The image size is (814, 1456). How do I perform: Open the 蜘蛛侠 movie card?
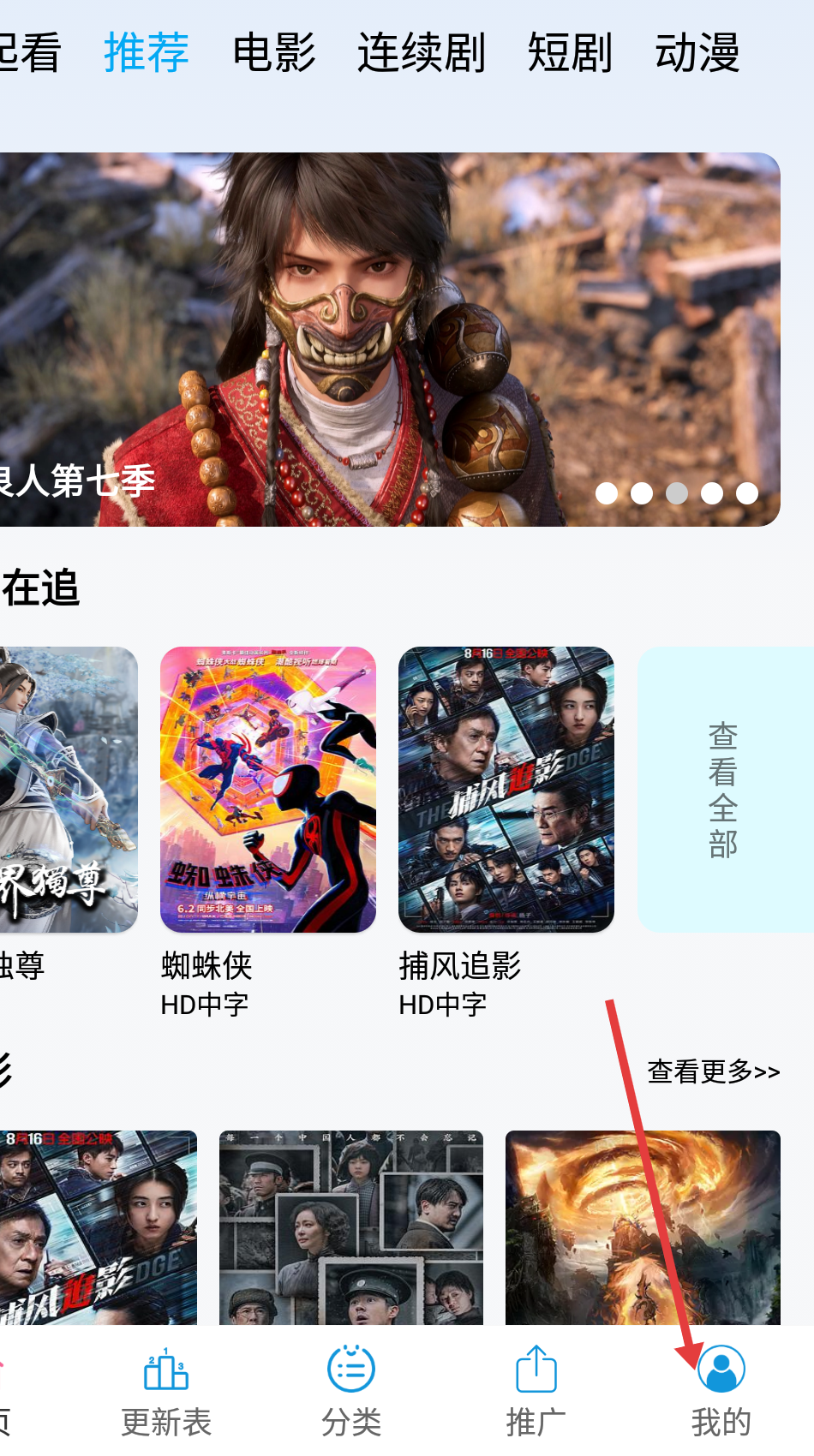click(x=267, y=790)
